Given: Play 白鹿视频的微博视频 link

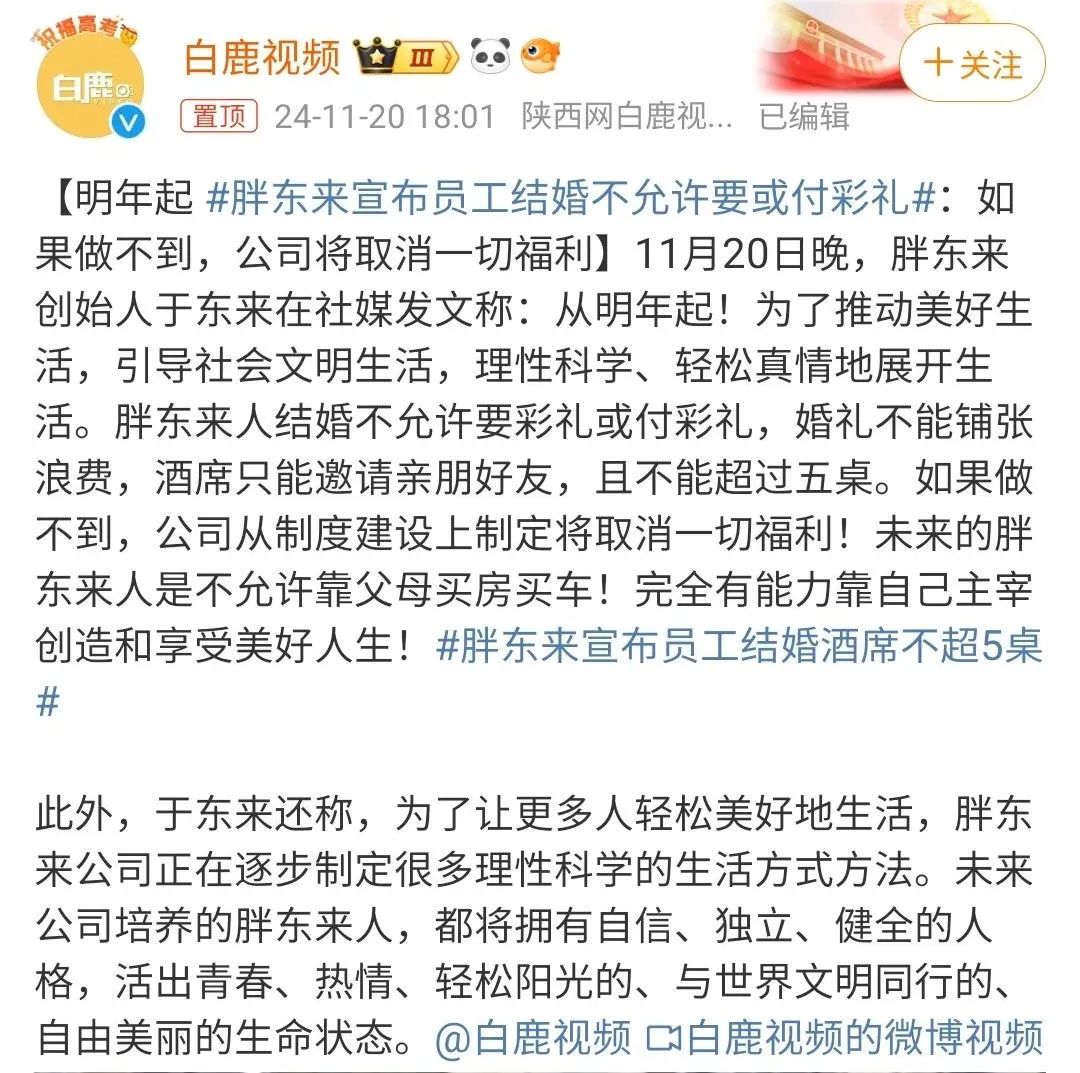Looking at the screenshot, I should (x=845, y=1037).
